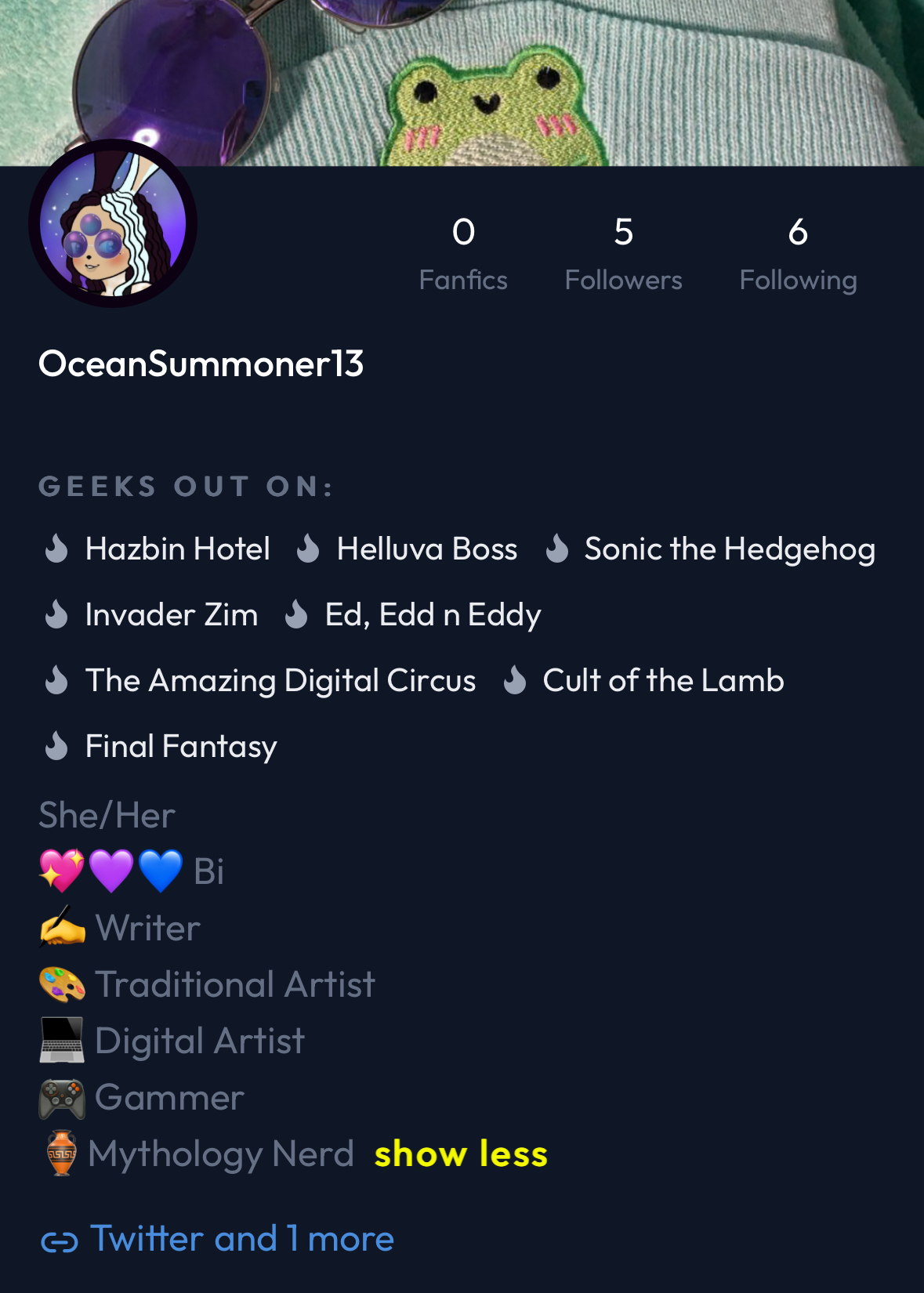
Task: Open the Following list
Action: [x=798, y=255]
